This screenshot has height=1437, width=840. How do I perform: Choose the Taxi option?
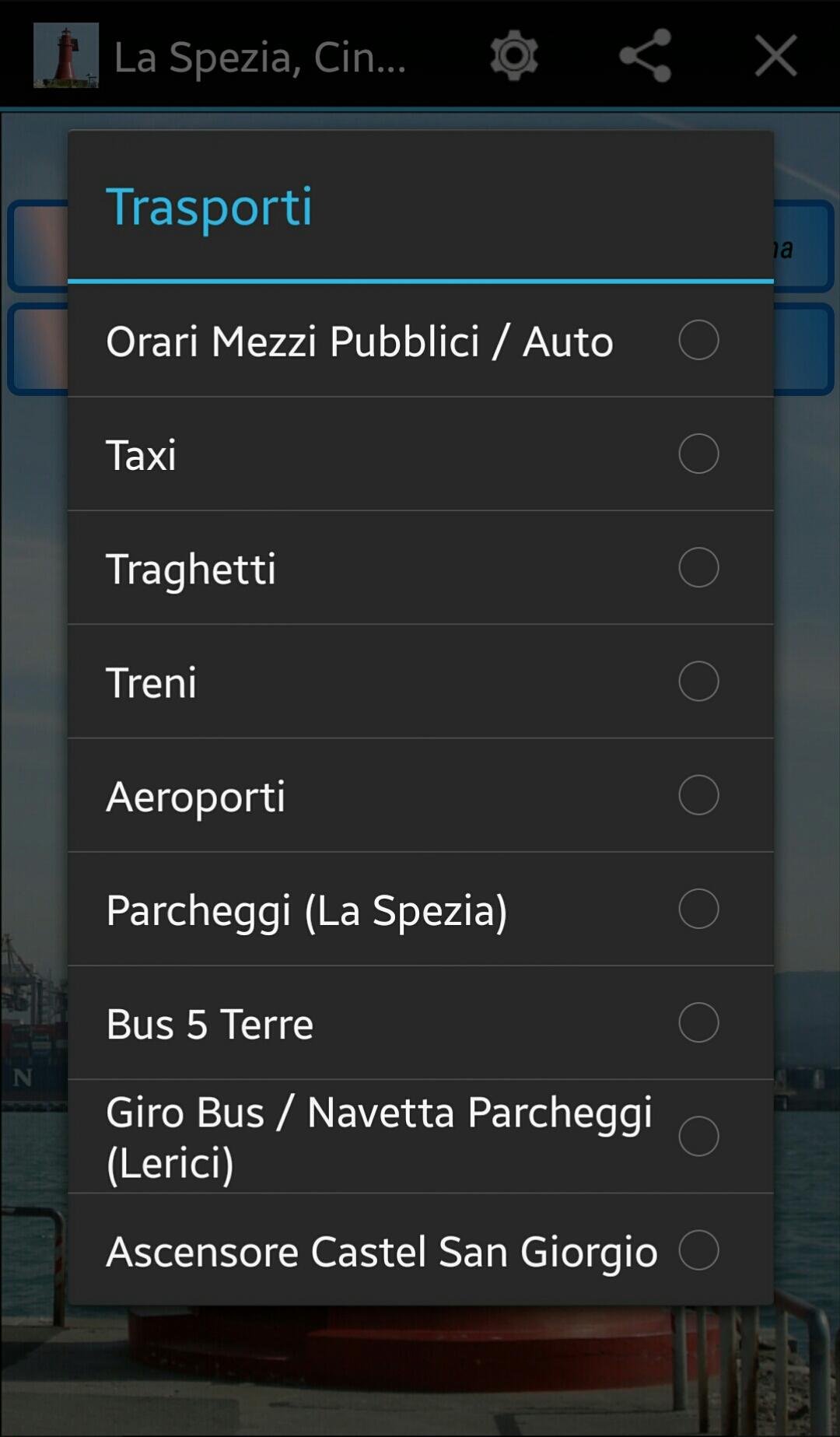[420, 454]
